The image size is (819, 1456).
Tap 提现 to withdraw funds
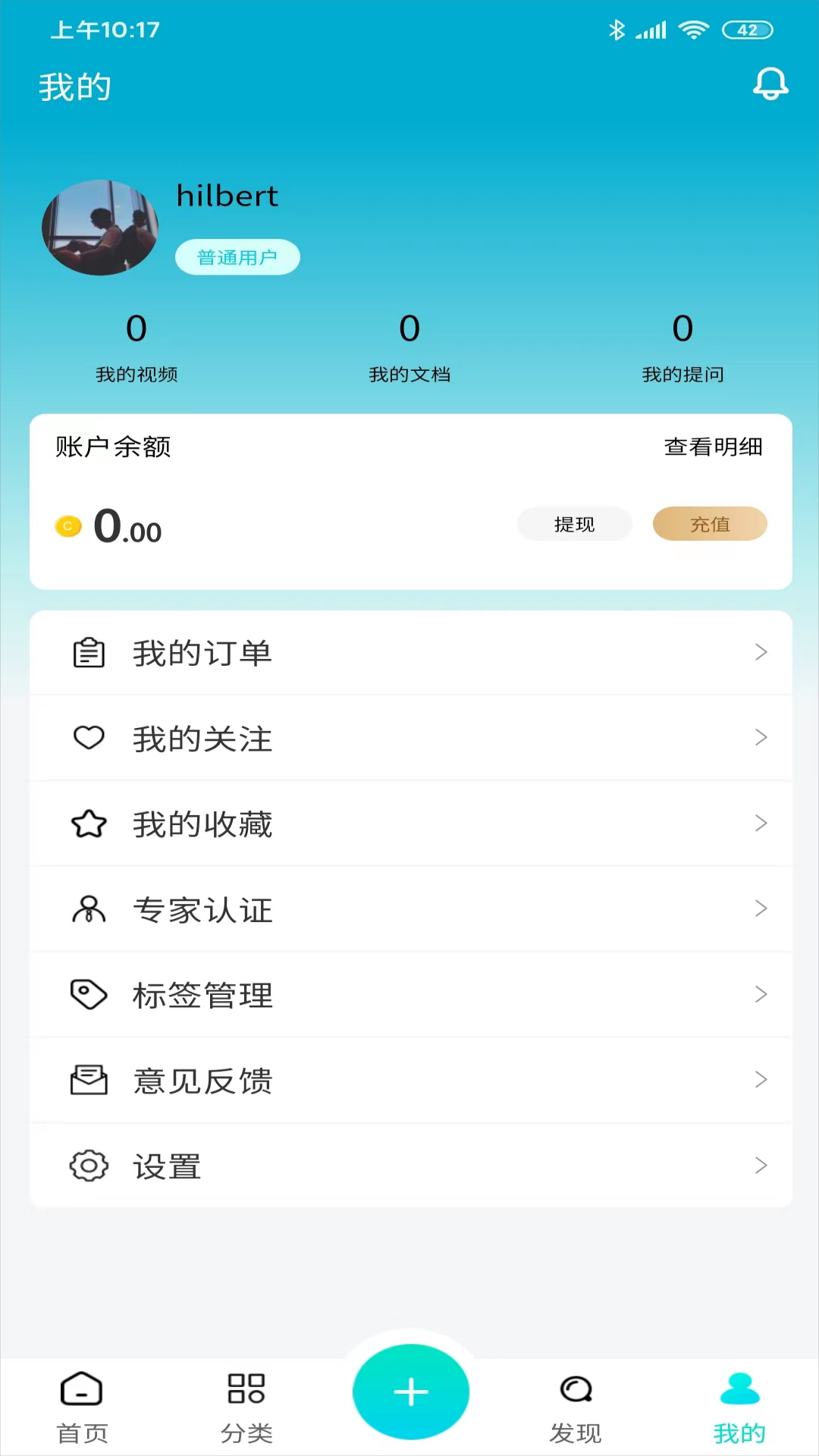click(x=575, y=523)
